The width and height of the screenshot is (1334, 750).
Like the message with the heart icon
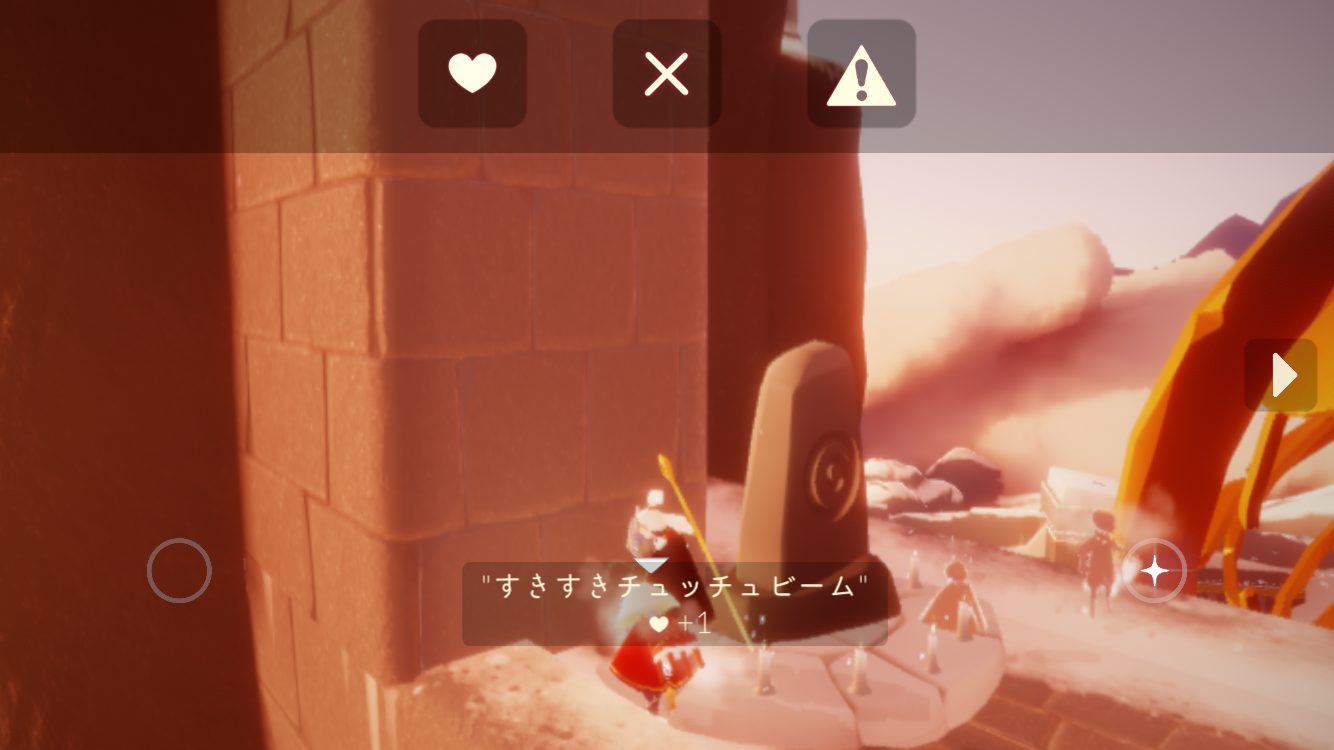(x=472, y=74)
